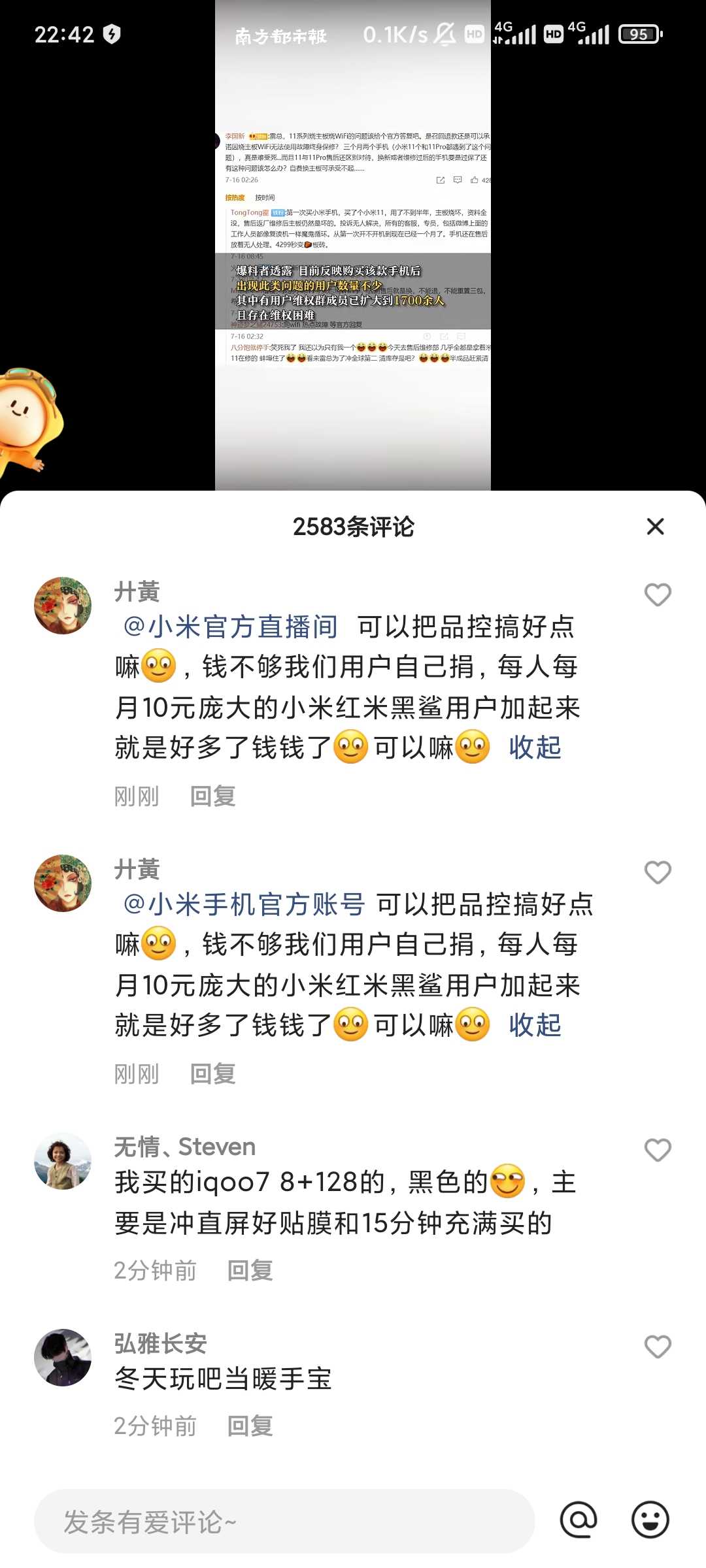Image resolution: width=706 pixels, height=1568 pixels.
Task: Open the emoji picker
Action: 650,1520
